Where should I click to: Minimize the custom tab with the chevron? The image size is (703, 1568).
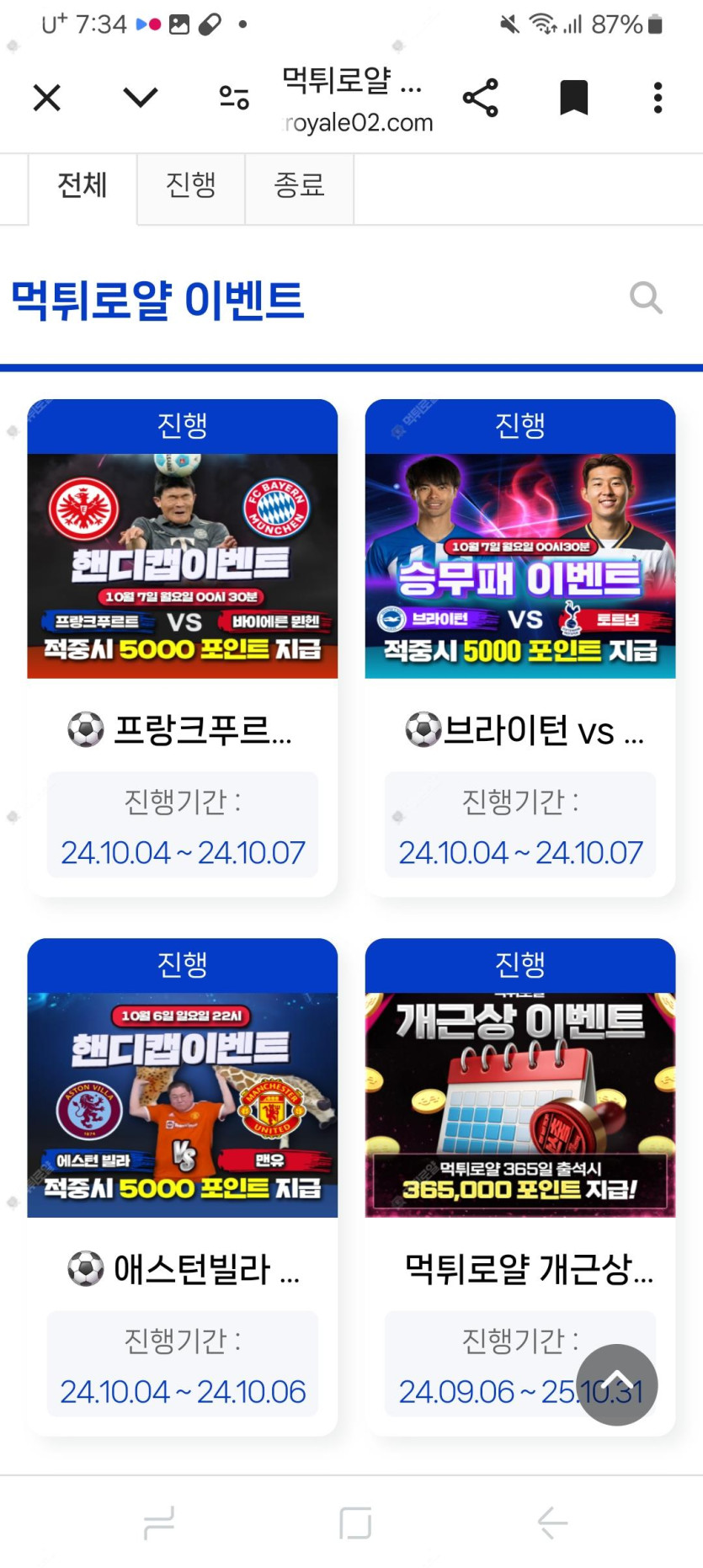[x=140, y=98]
